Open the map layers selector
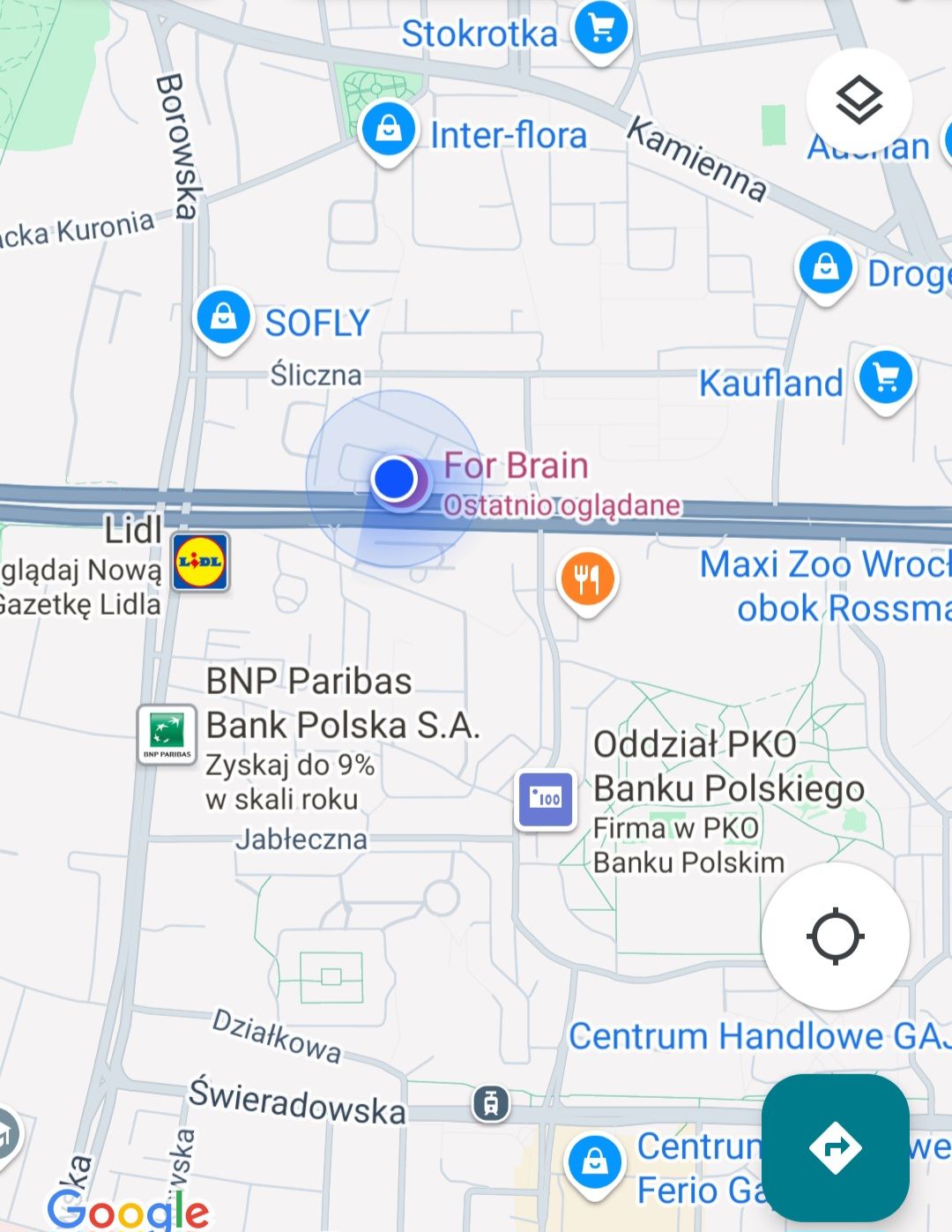The width and height of the screenshot is (952, 1232). tap(859, 99)
